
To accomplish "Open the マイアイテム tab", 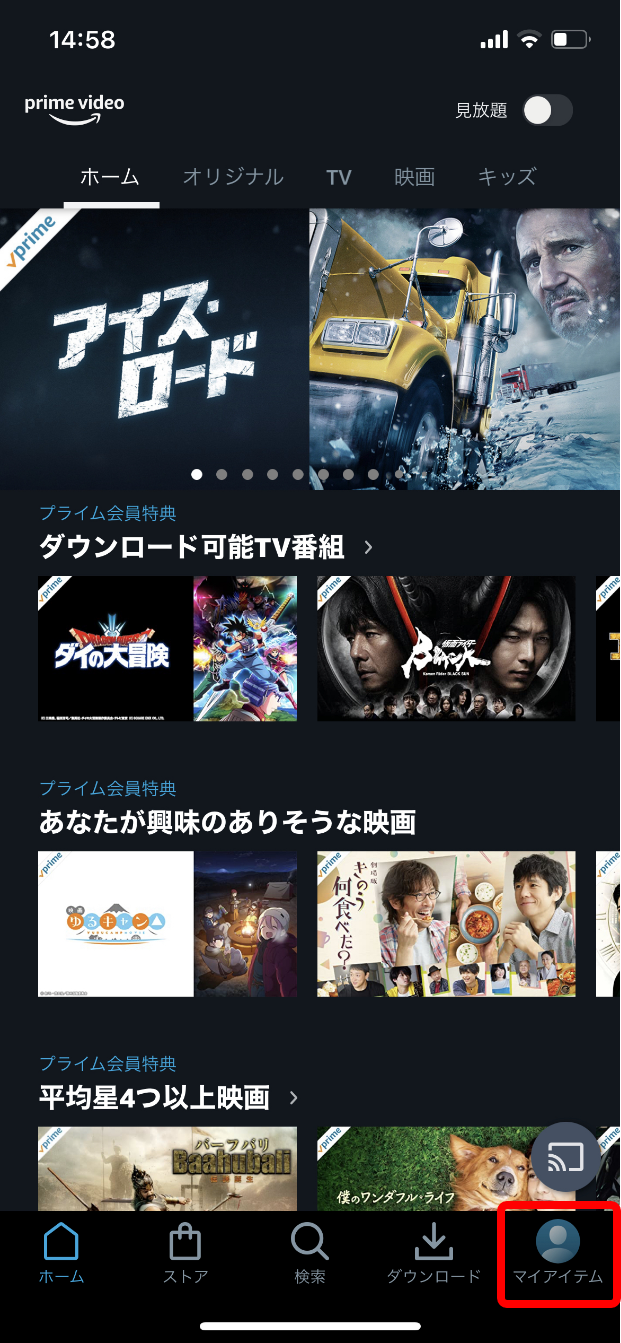I will (558, 1254).
